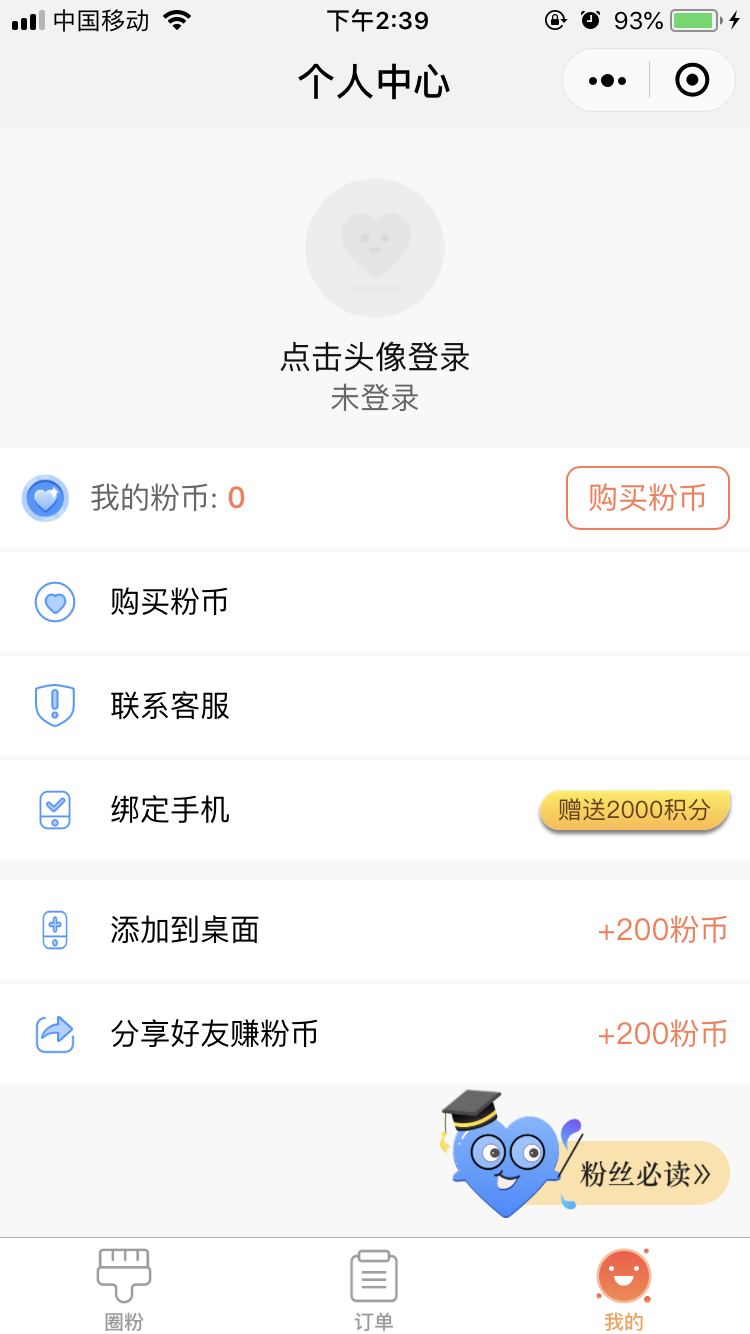Image resolution: width=750 pixels, height=1334 pixels.
Task: Tap the avatar to log in
Action: click(375, 248)
